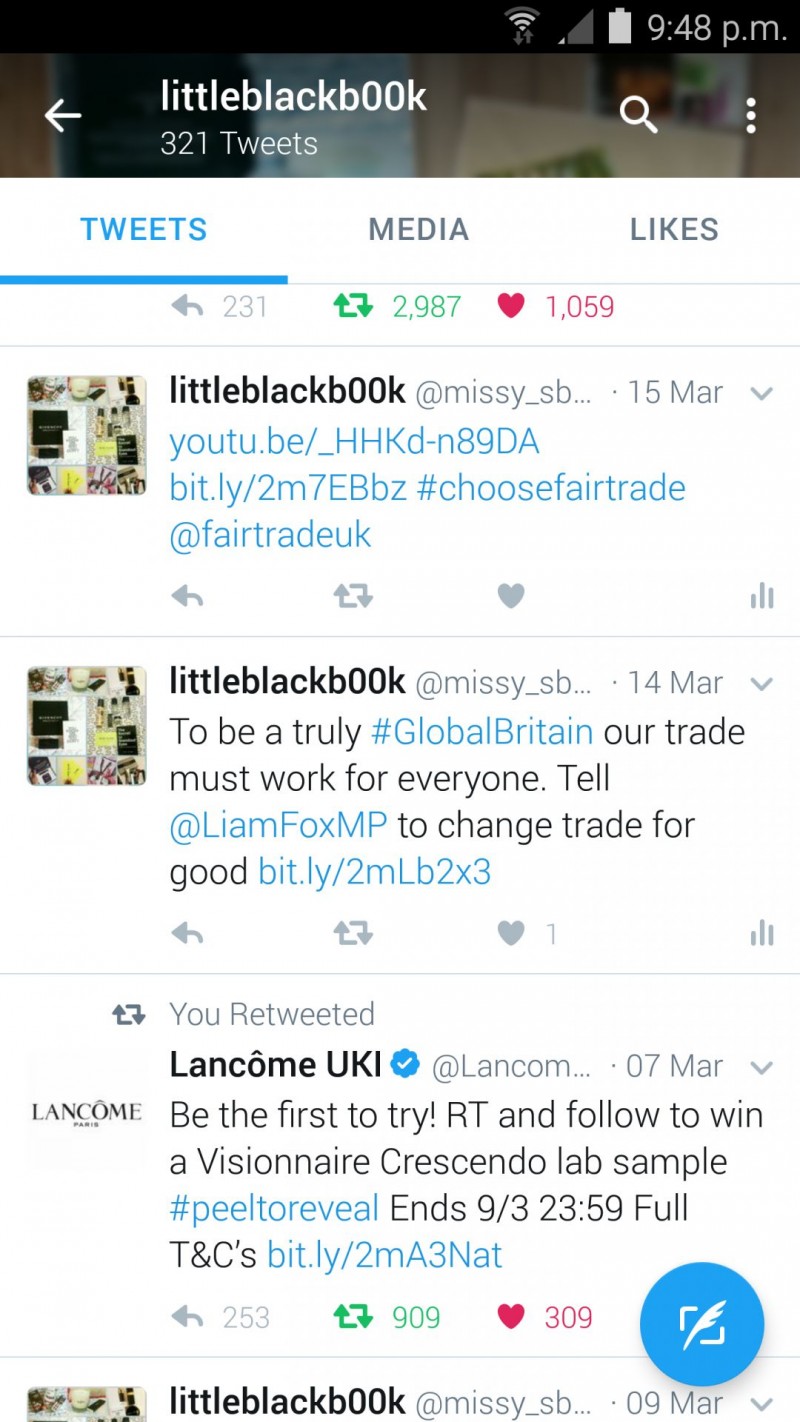Open the @fairtradeuk mention

tap(270, 534)
